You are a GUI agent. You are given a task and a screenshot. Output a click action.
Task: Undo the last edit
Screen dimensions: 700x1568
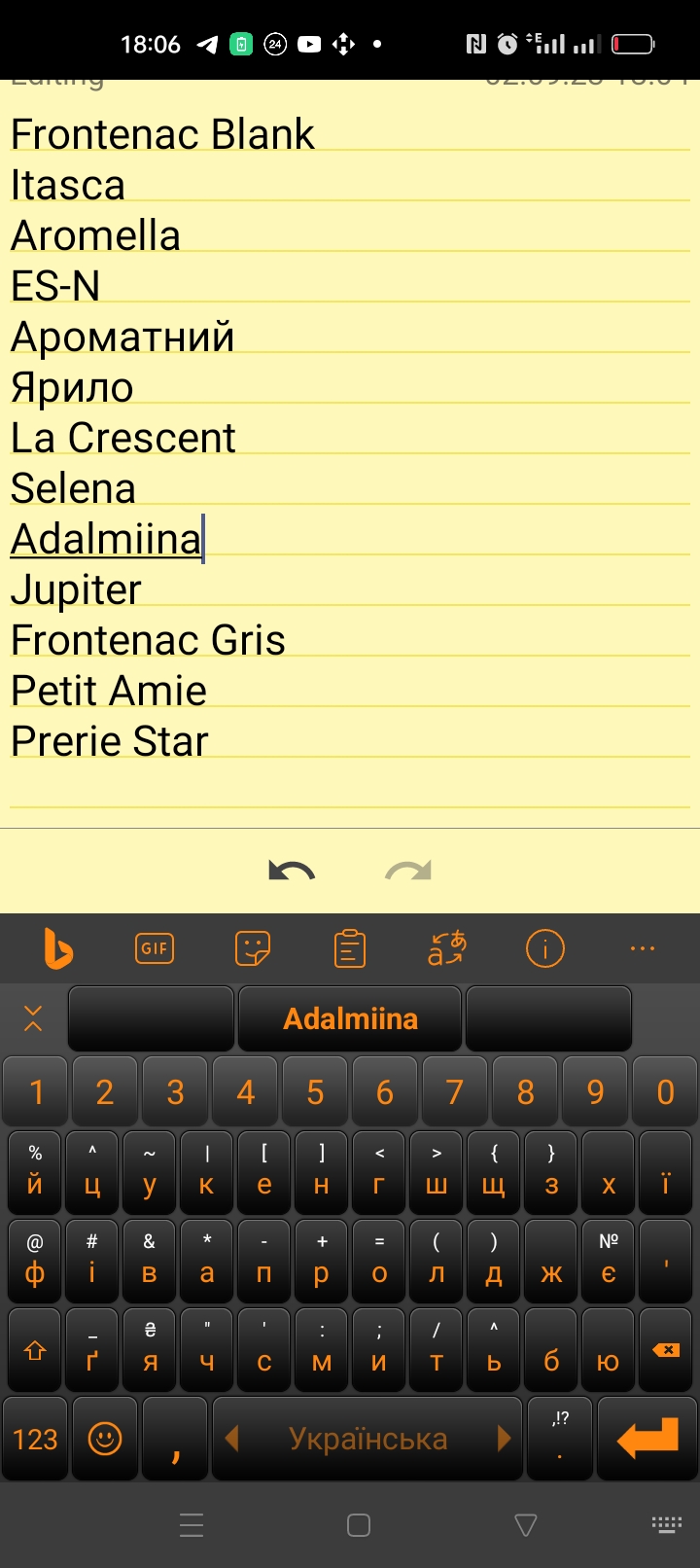click(292, 871)
